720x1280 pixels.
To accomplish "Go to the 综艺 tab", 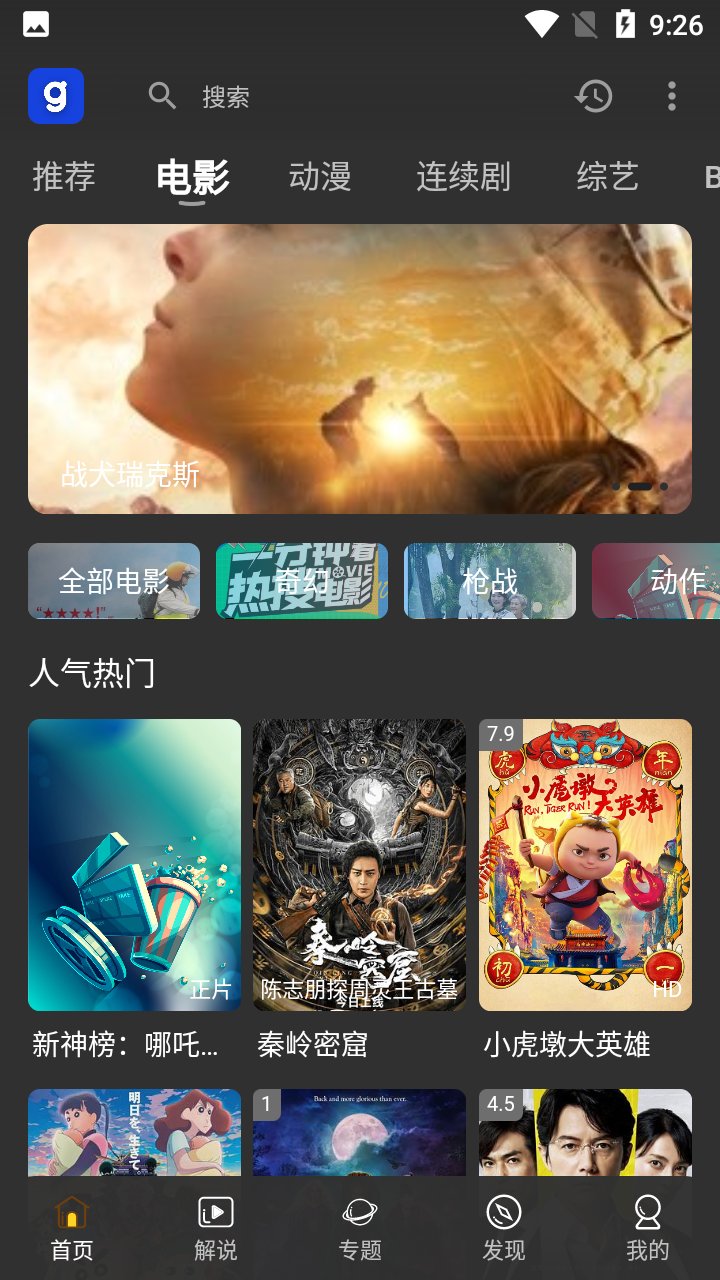I will pos(607,177).
